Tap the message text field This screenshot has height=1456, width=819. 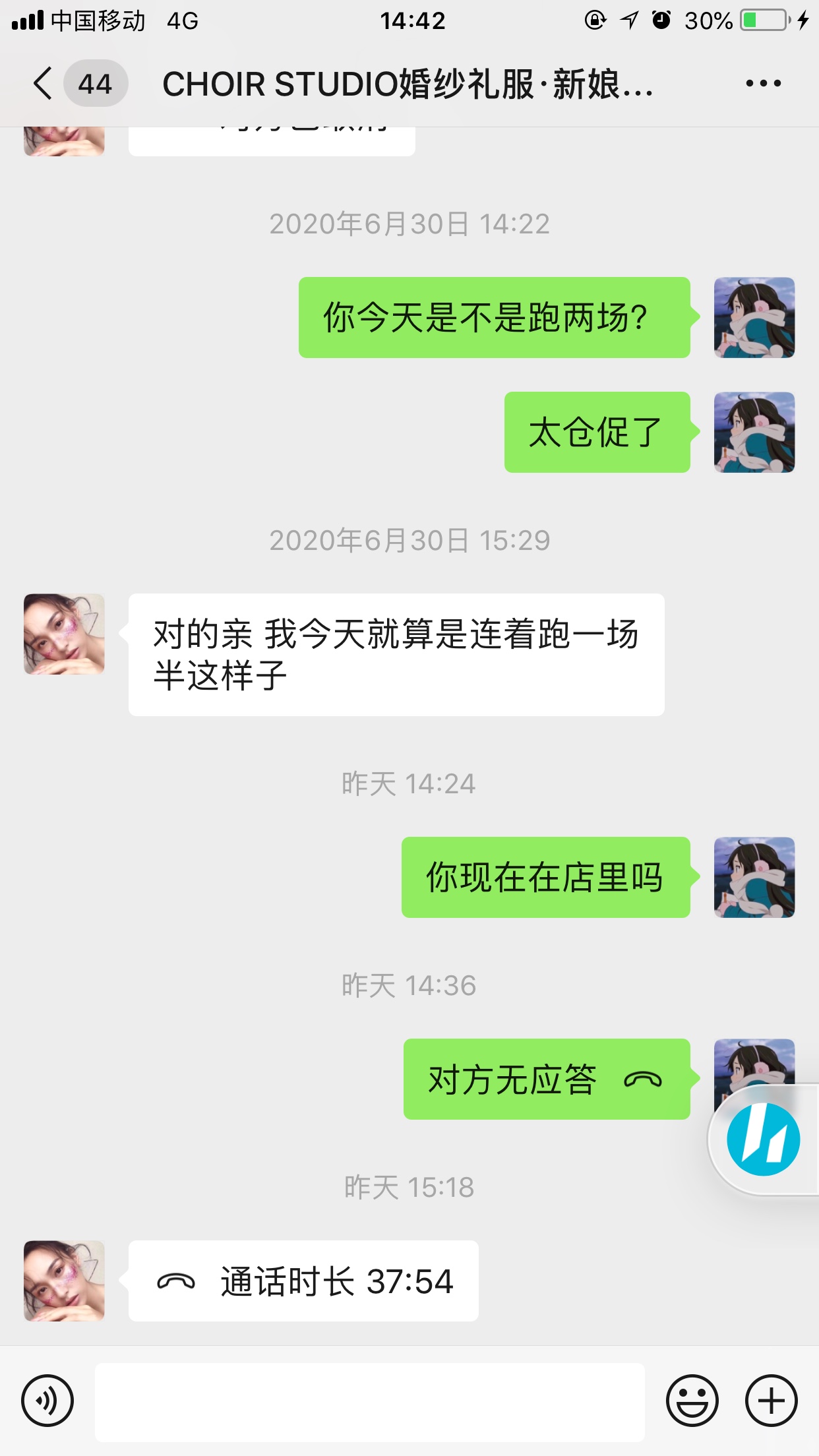coord(369,1402)
